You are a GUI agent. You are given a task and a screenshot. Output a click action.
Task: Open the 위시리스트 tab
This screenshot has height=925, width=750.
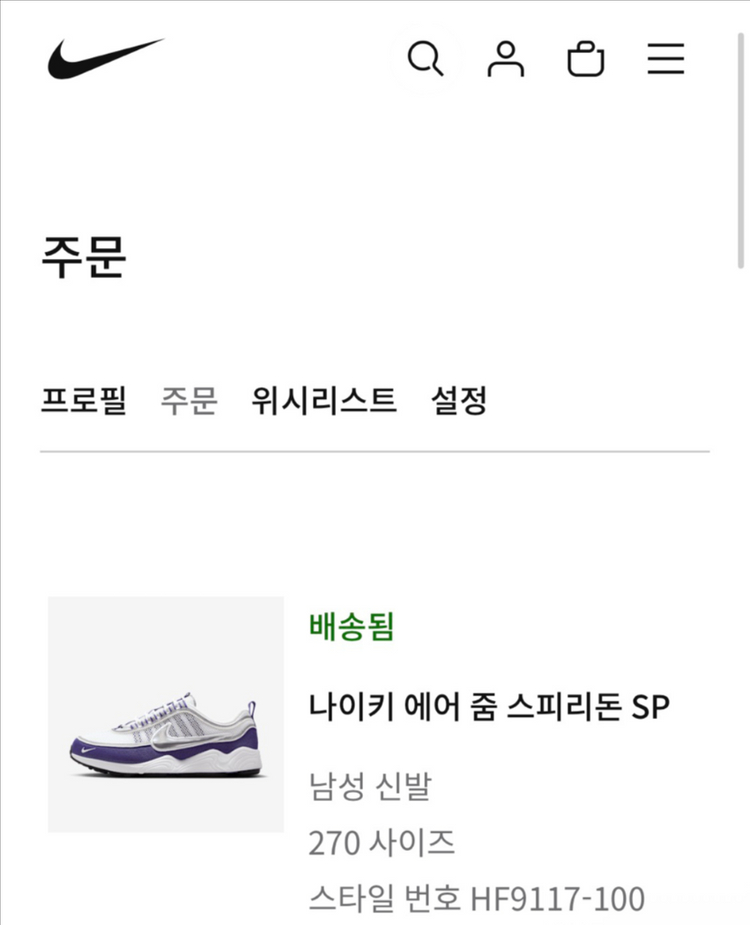point(321,400)
